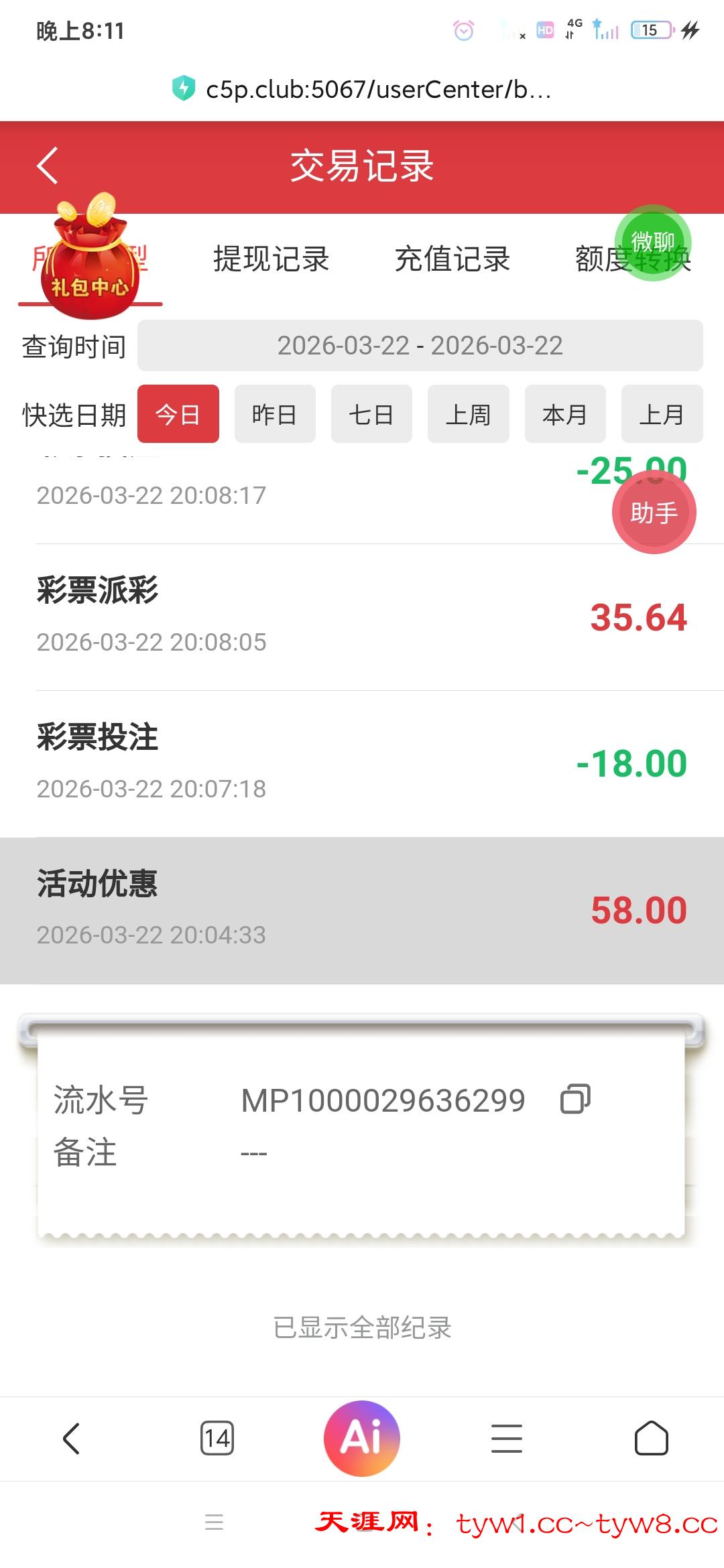Viewport: 724px width, 1568px height.
Task: Open the red 助手 assistant bubble
Action: click(x=655, y=511)
